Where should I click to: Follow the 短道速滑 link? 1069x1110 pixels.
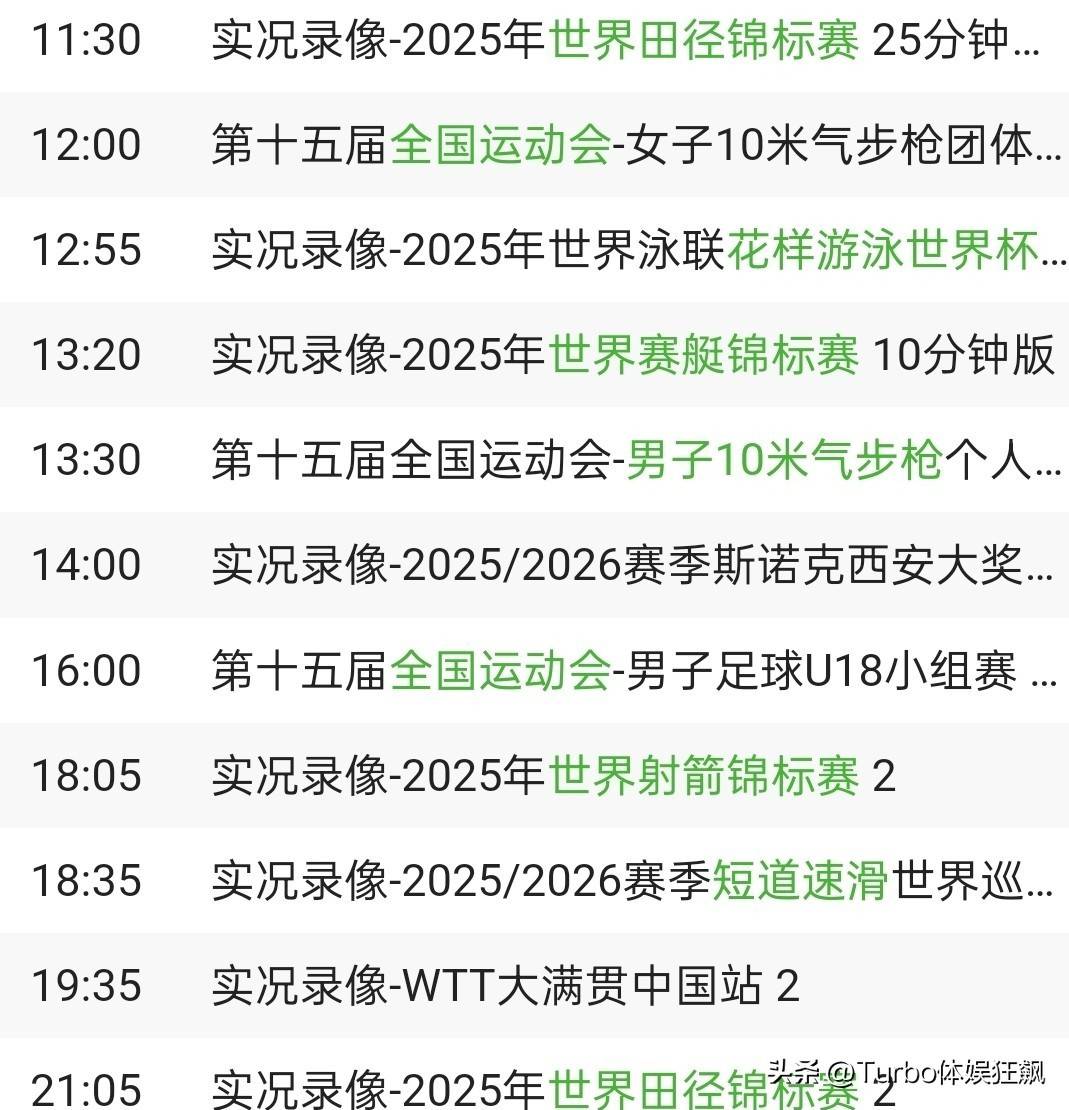[800, 881]
